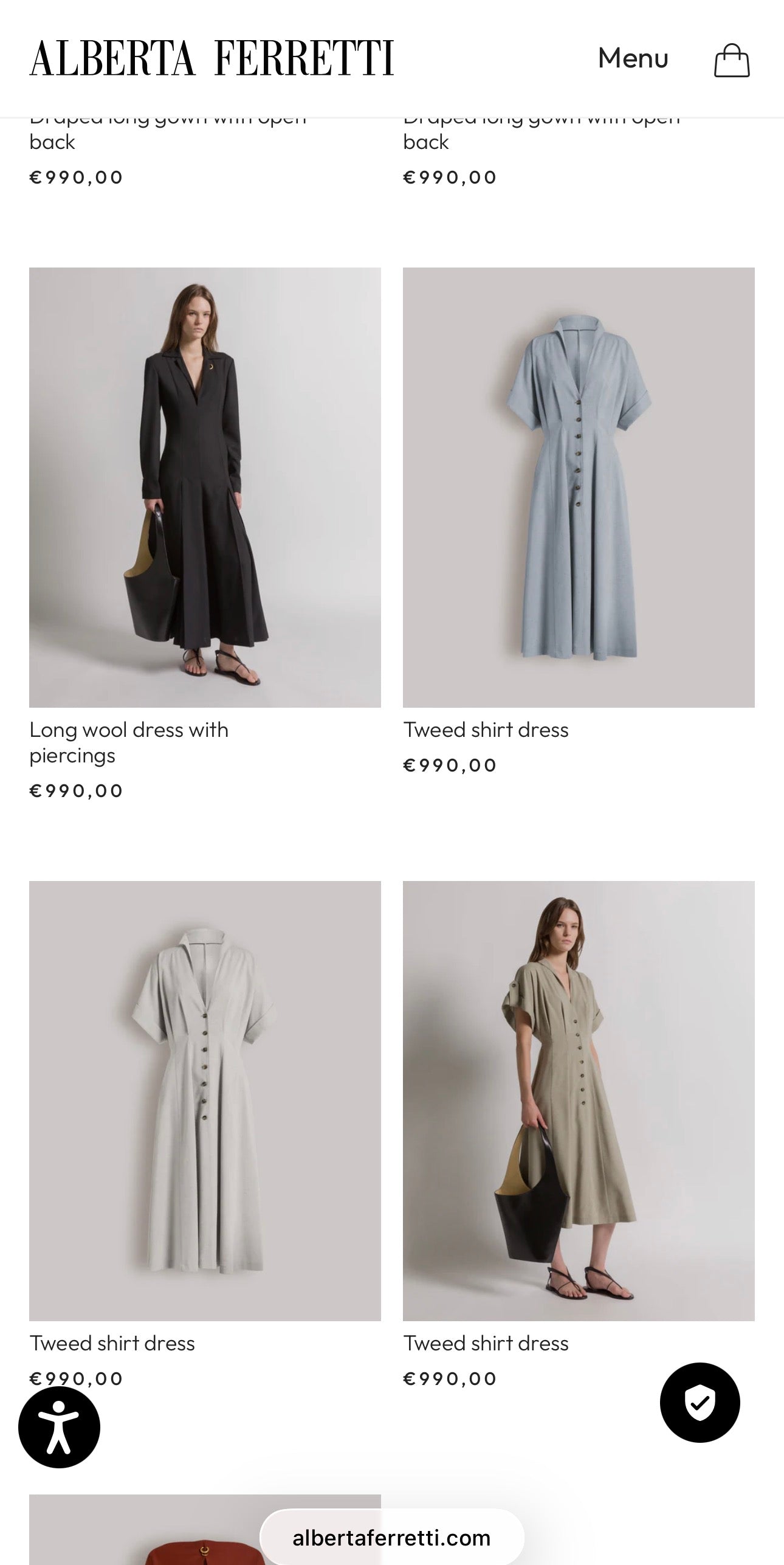View the light grey Tweed shirt dress
Image resolution: width=784 pixels, height=1565 pixels.
205,1100
